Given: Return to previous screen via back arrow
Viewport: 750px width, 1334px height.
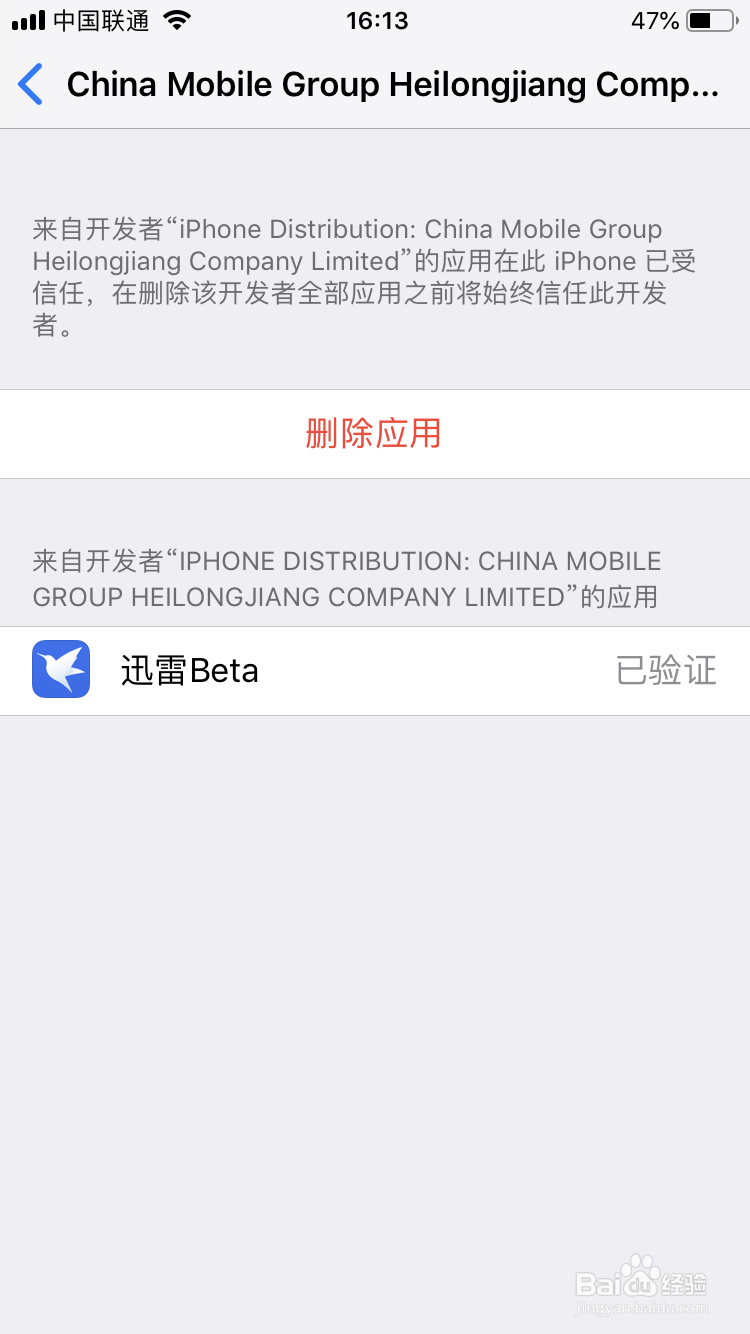Looking at the screenshot, I should 30,84.
